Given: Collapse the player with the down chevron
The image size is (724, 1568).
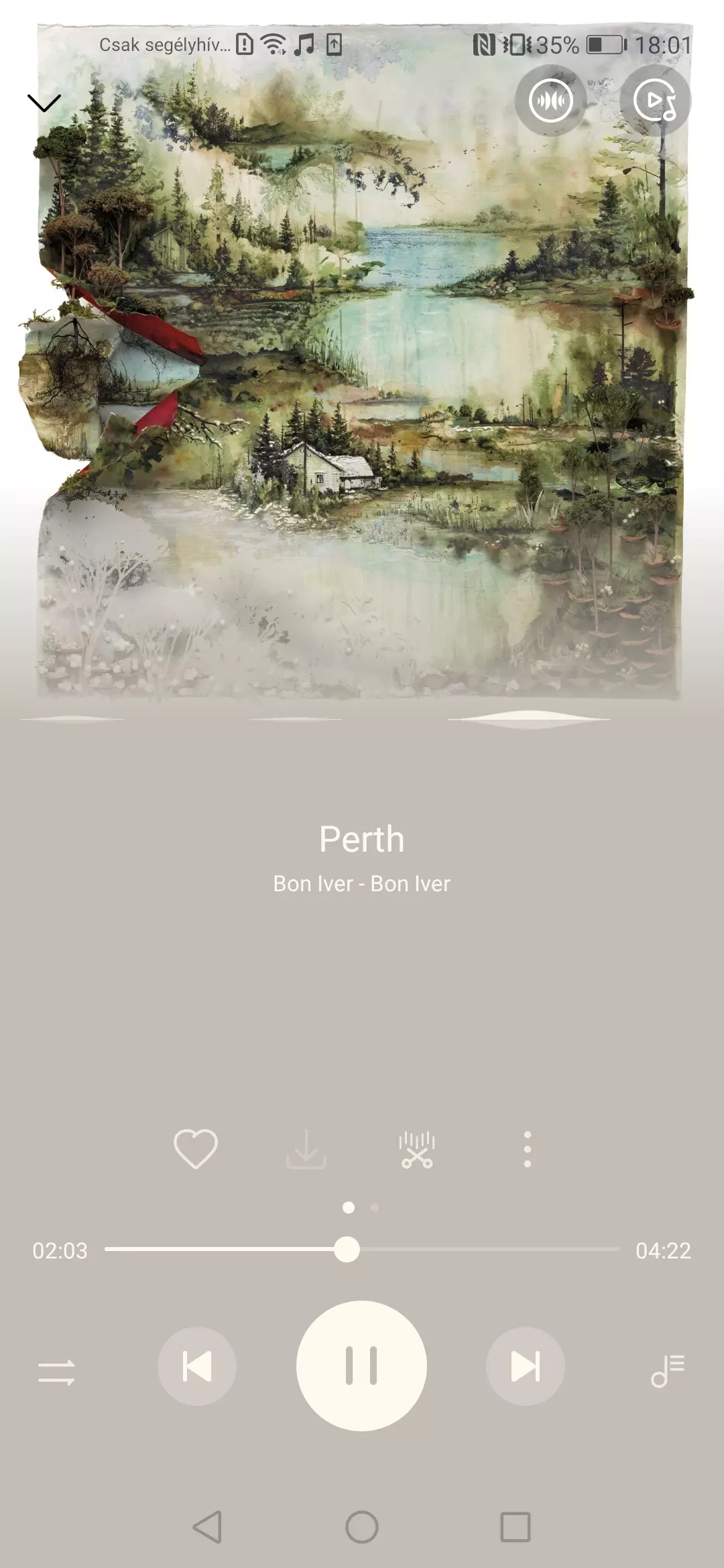Looking at the screenshot, I should click(x=44, y=103).
